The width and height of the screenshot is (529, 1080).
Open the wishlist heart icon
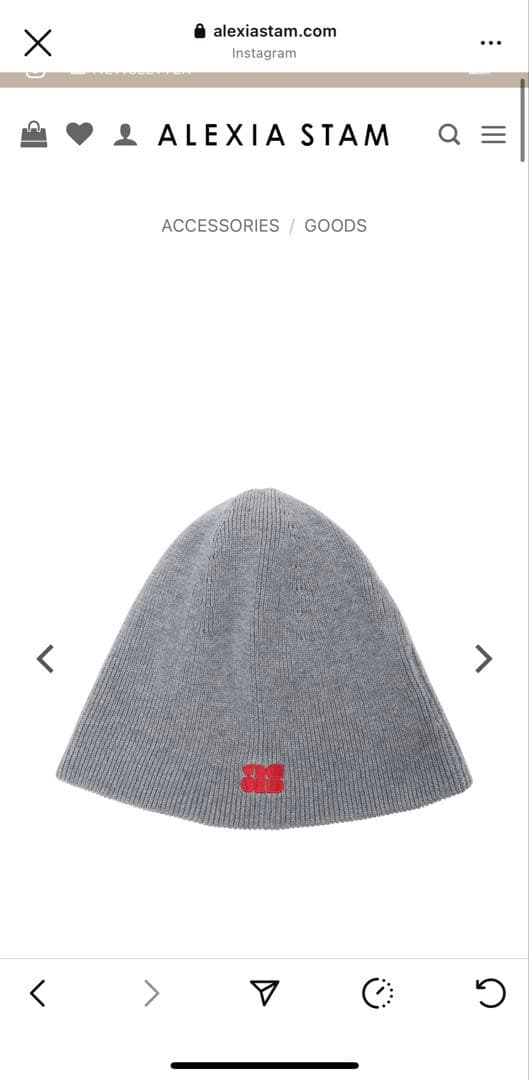pos(79,134)
